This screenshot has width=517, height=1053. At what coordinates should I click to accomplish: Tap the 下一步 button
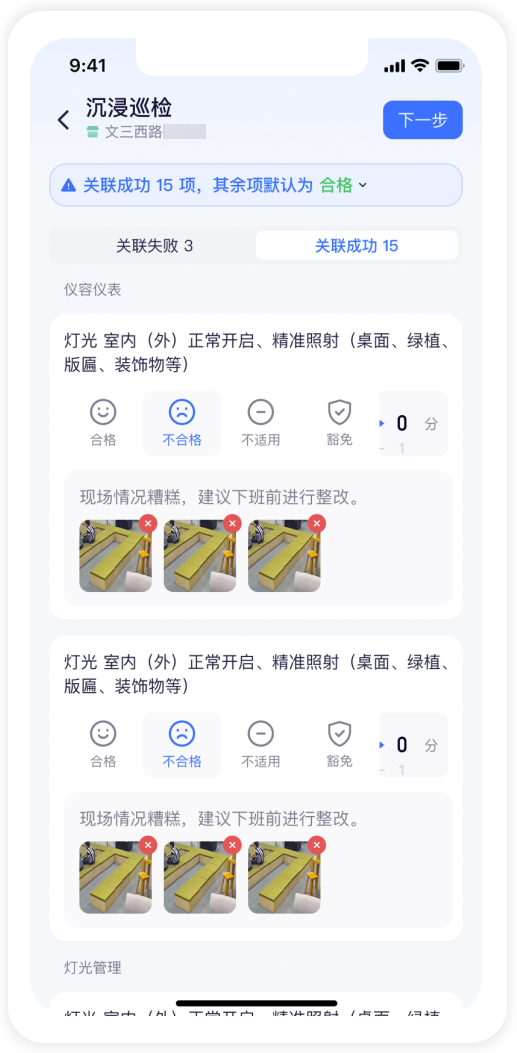pyautogui.click(x=422, y=120)
